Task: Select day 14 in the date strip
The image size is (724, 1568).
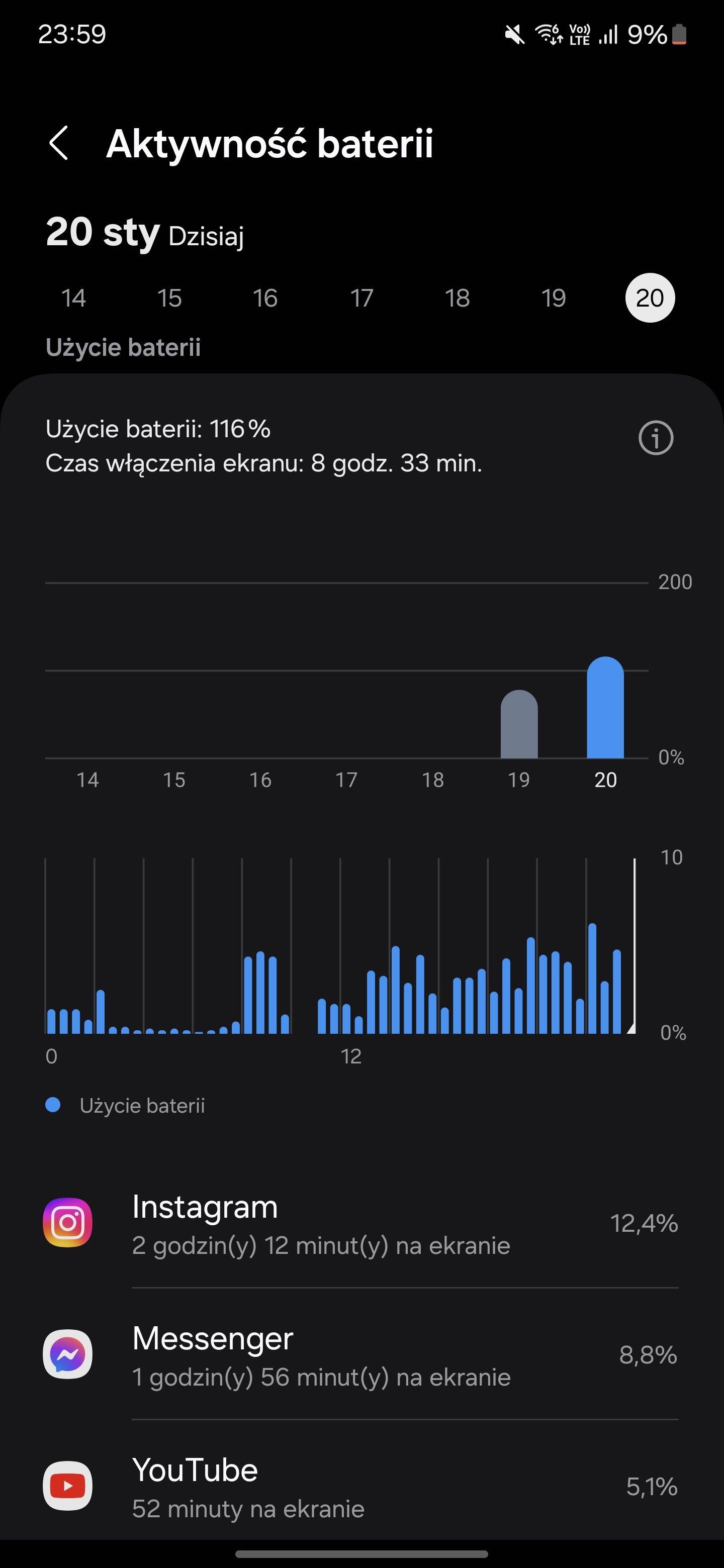Action: coord(74,298)
